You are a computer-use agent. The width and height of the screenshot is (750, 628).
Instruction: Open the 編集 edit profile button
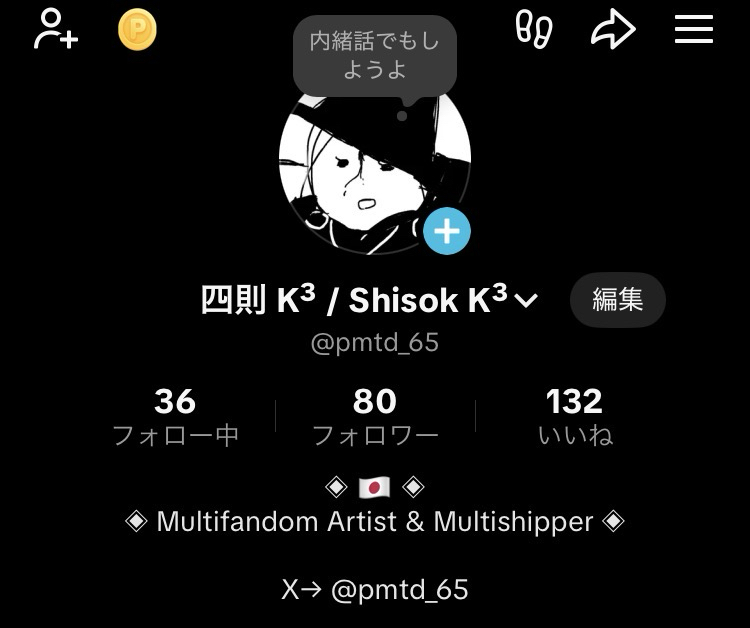coord(617,299)
